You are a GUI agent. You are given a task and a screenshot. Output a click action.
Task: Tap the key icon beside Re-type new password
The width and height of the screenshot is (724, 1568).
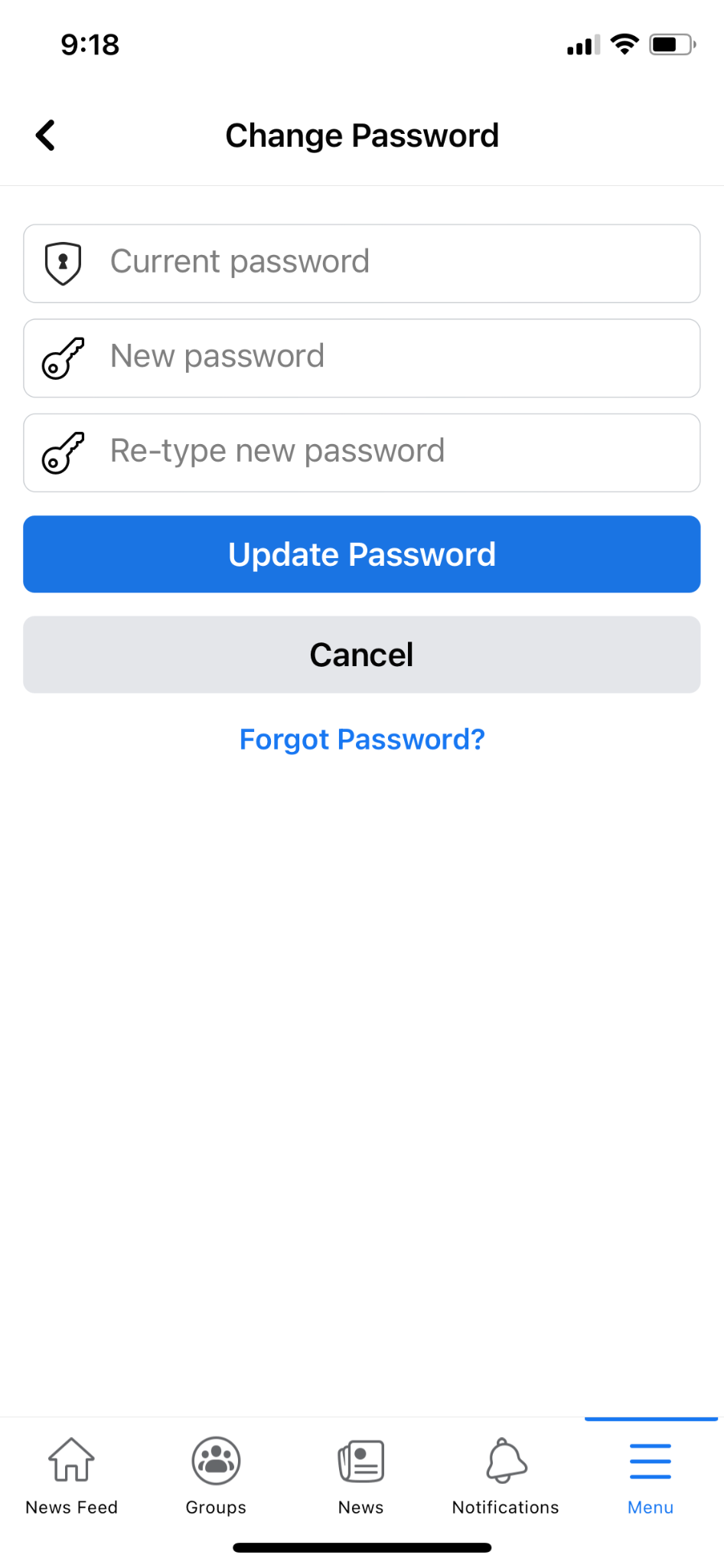point(62,452)
